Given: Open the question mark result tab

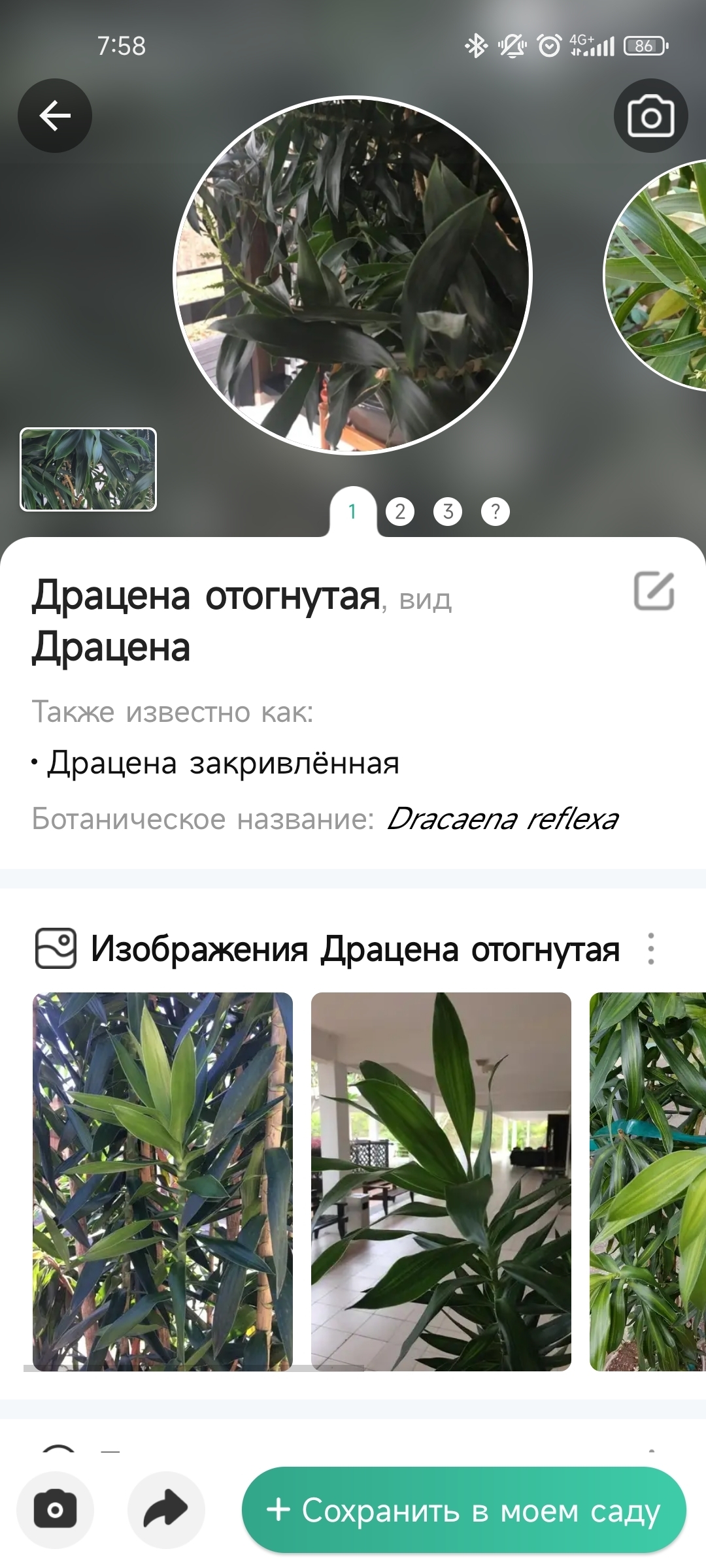Looking at the screenshot, I should pyautogui.click(x=496, y=512).
